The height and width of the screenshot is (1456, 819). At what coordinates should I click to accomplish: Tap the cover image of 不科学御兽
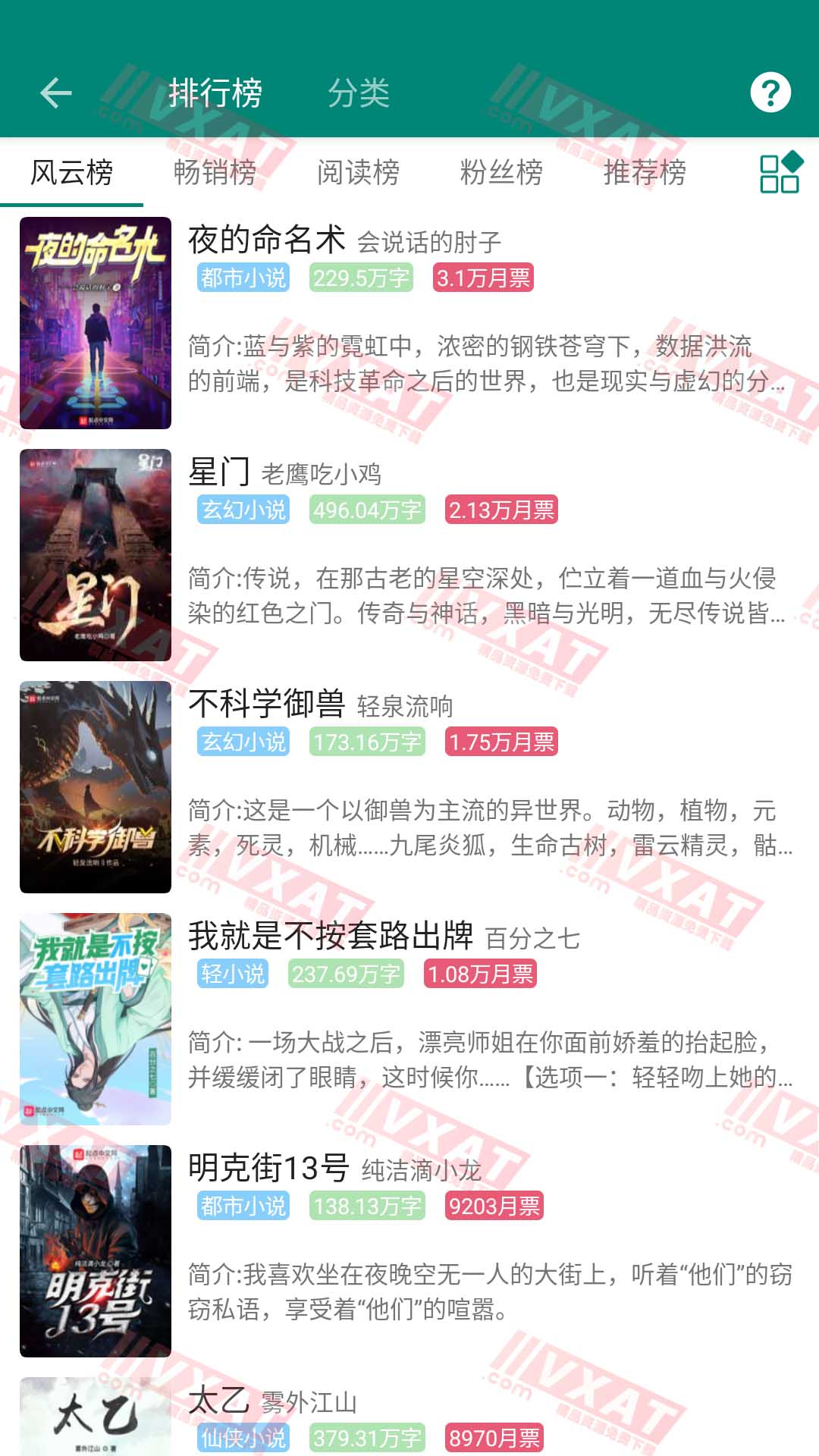95,786
